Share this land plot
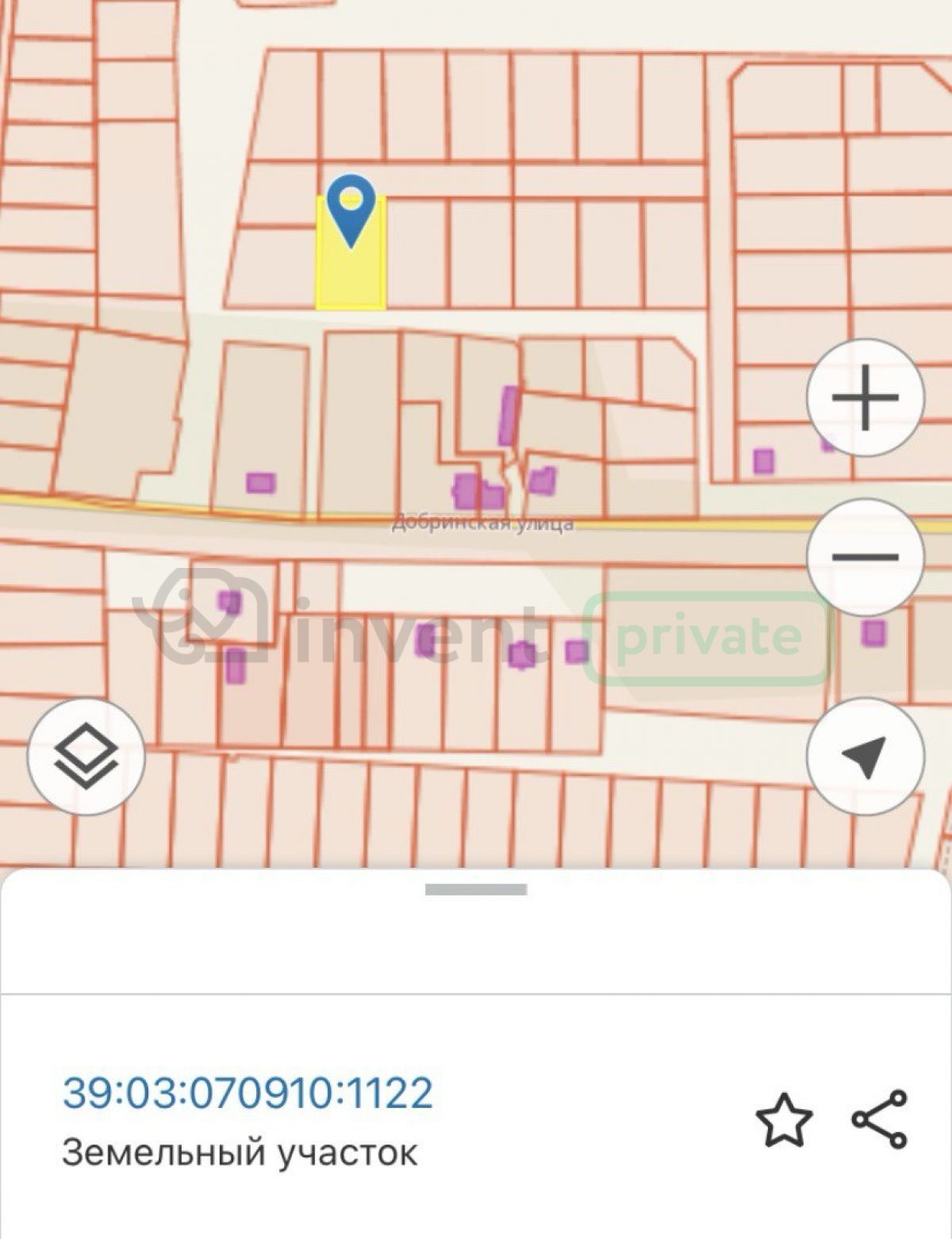 pyautogui.click(x=880, y=1119)
